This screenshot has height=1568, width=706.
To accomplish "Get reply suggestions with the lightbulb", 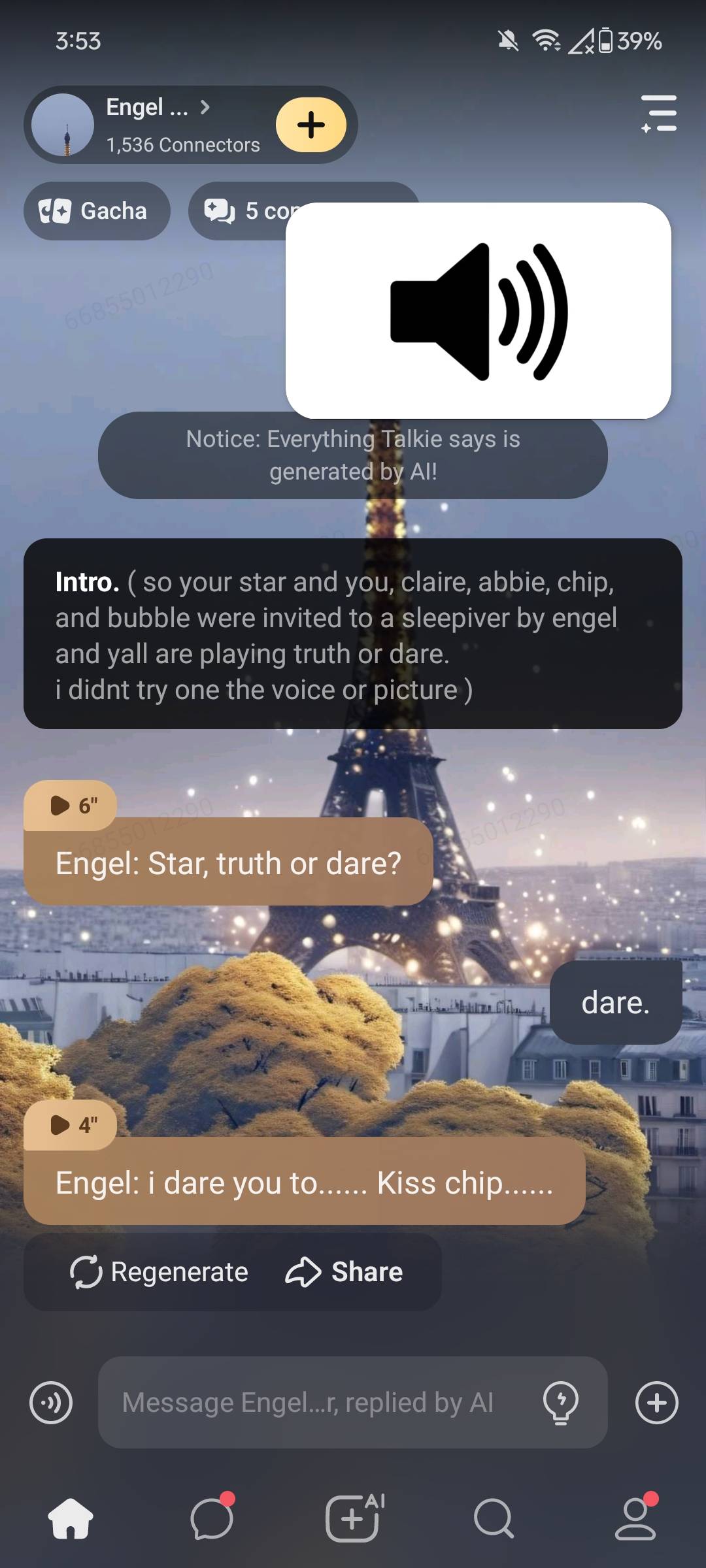I will (x=561, y=1403).
